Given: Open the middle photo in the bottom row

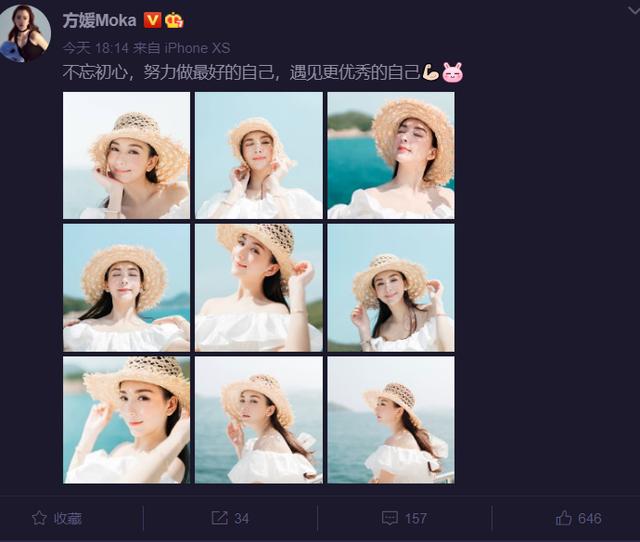Looking at the screenshot, I should (x=259, y=419).
